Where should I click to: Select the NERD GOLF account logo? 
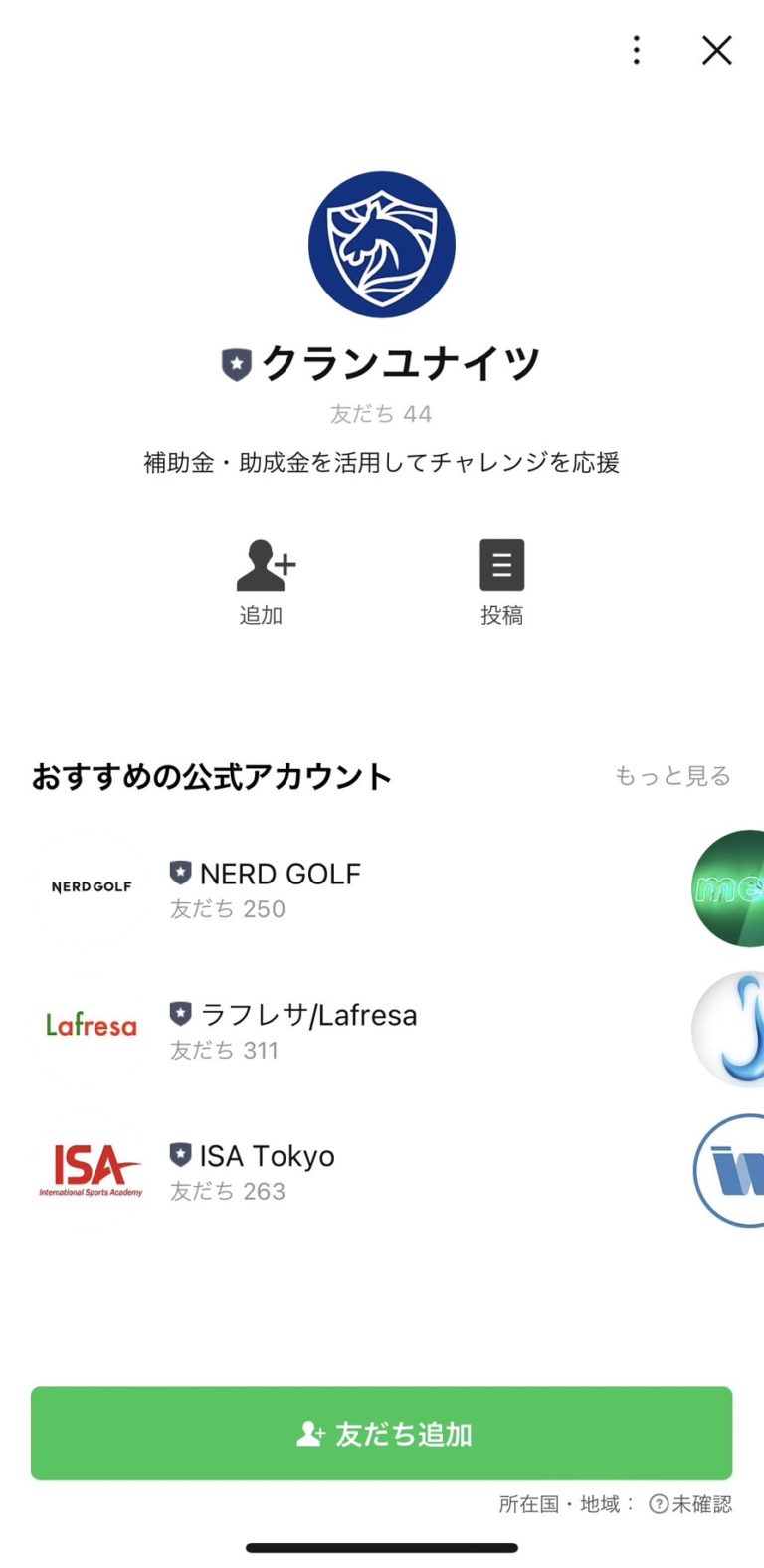pos(90,885)
